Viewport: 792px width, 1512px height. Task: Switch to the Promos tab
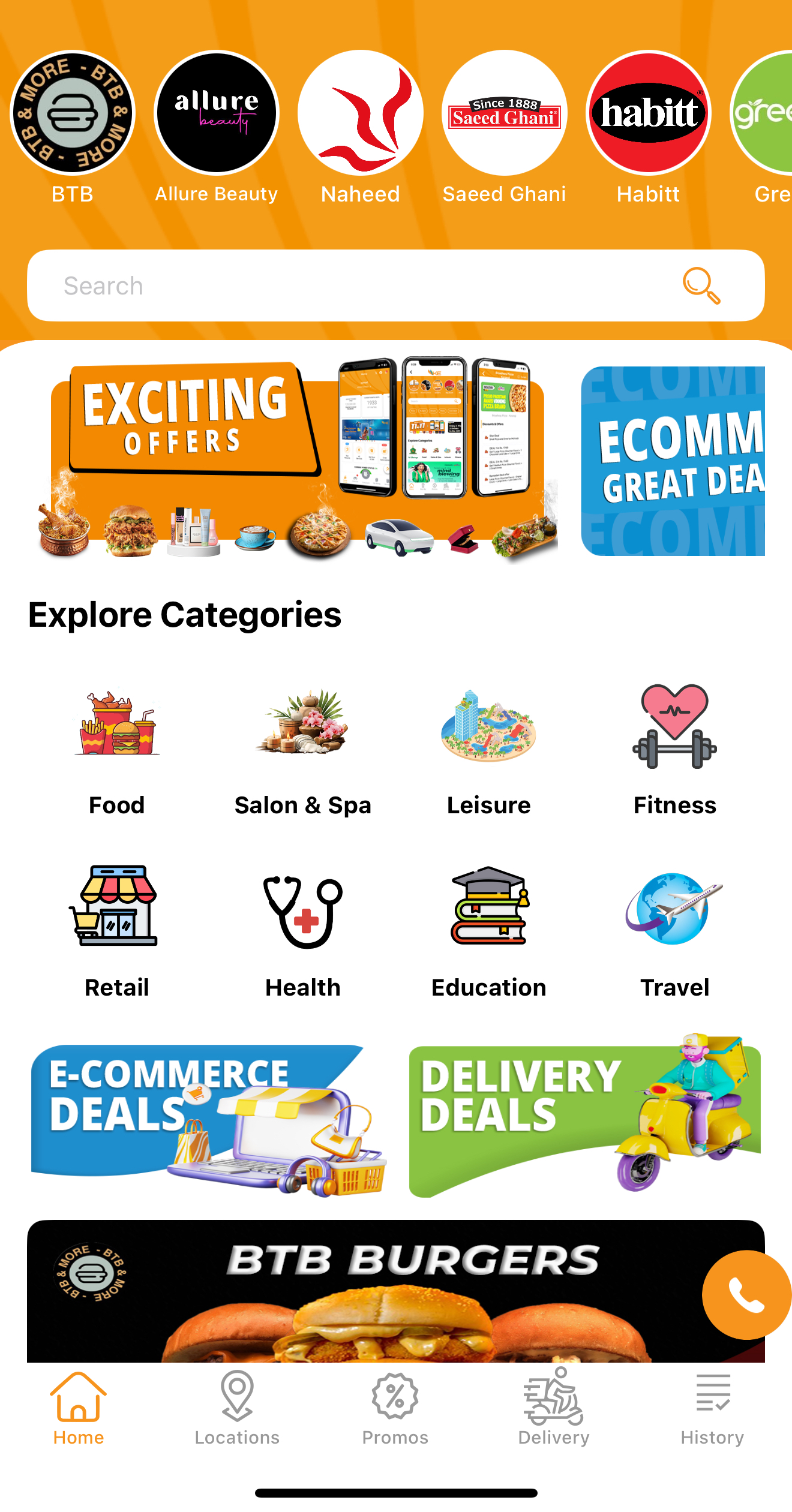tap(395, 1407)
